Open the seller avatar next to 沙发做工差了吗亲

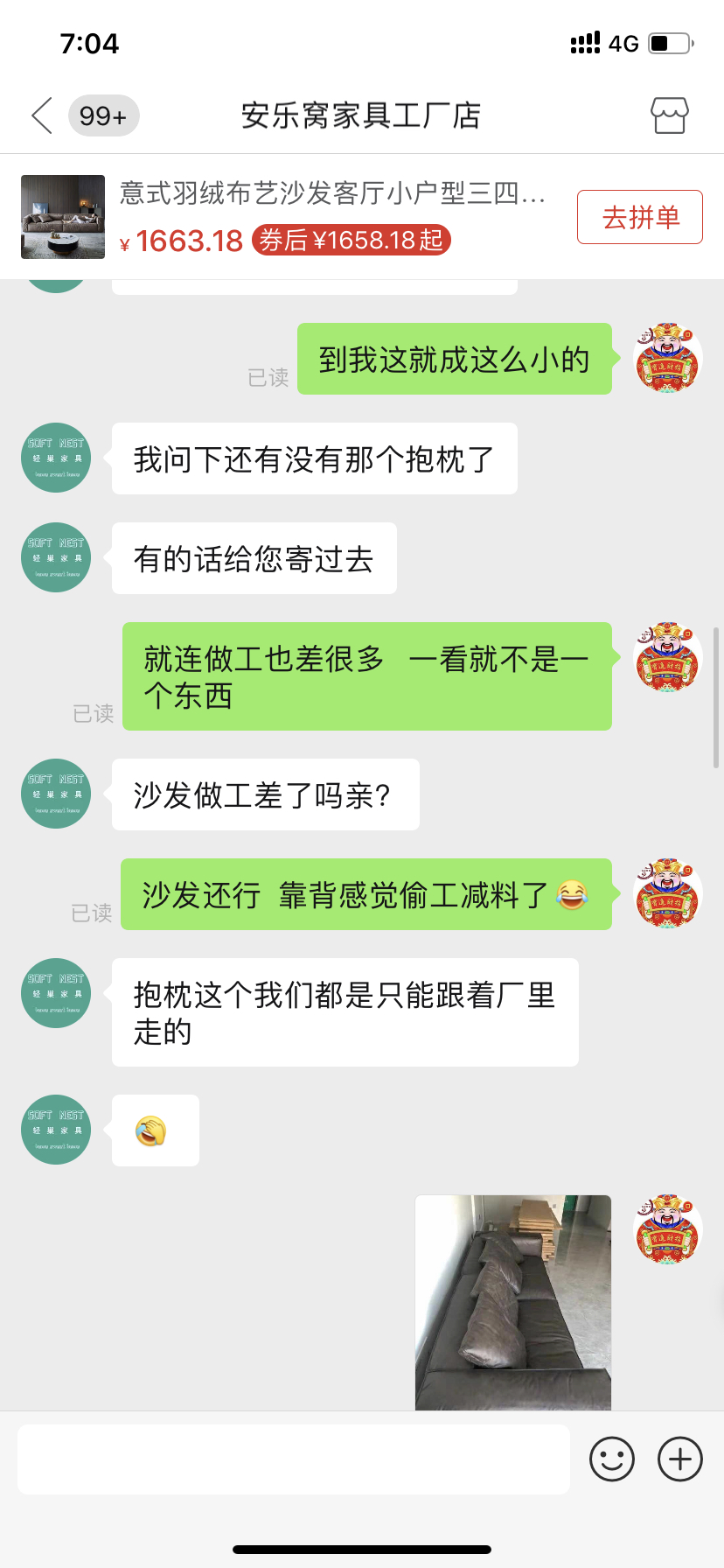pyautogui.click(x=56, y=794)
